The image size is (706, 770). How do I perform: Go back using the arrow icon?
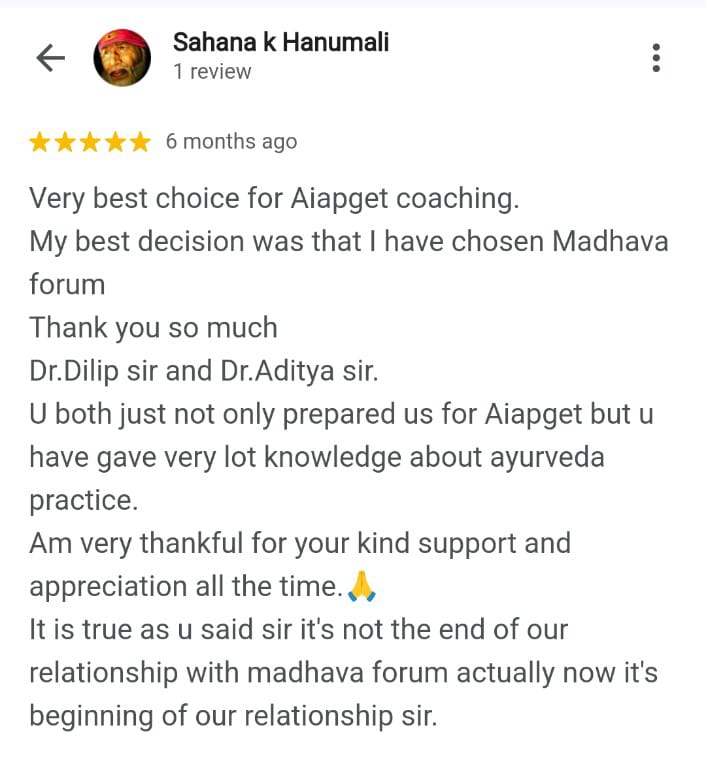(x=50, y=58)
